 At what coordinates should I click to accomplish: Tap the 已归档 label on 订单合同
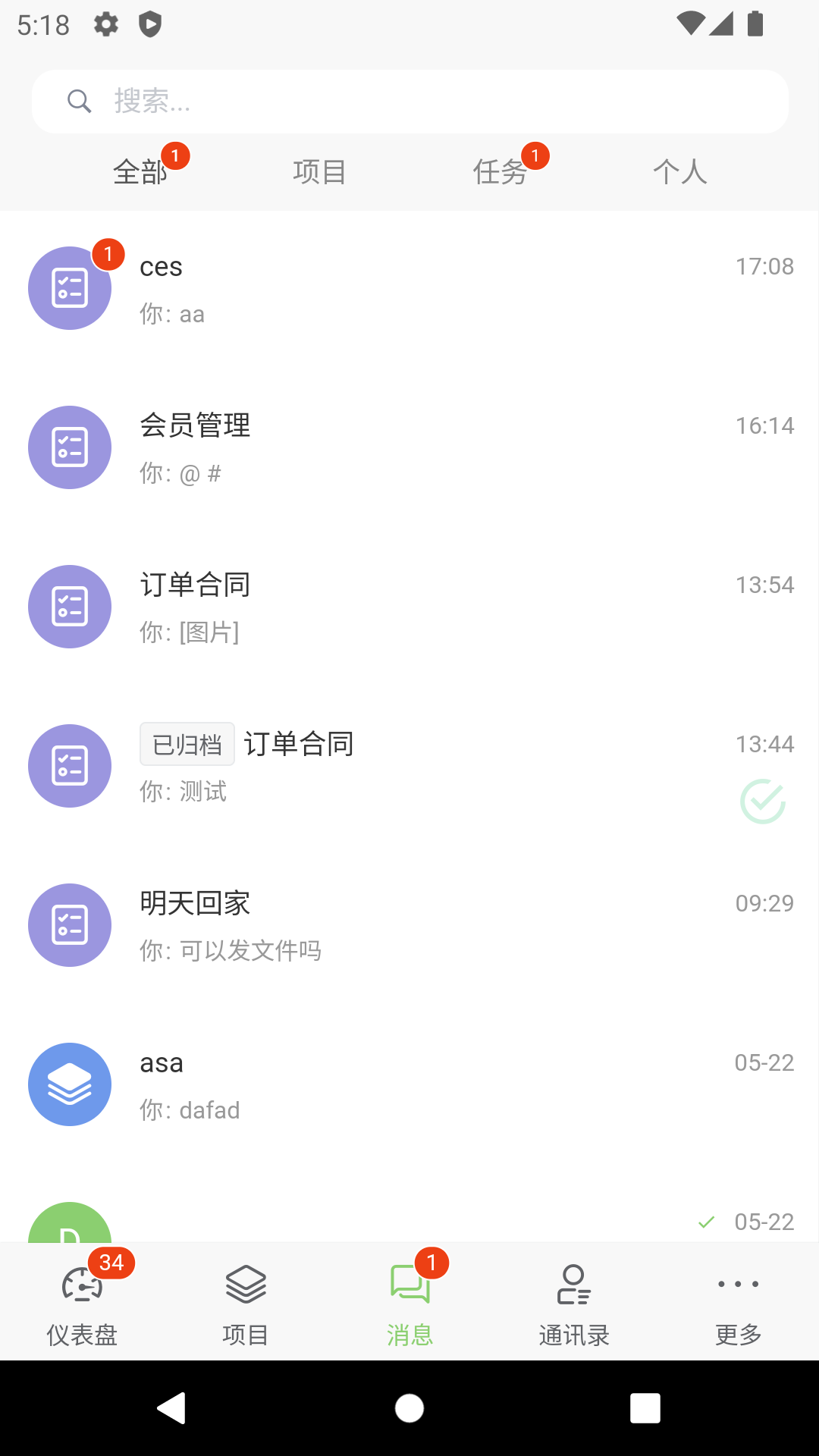coord(187,744)
